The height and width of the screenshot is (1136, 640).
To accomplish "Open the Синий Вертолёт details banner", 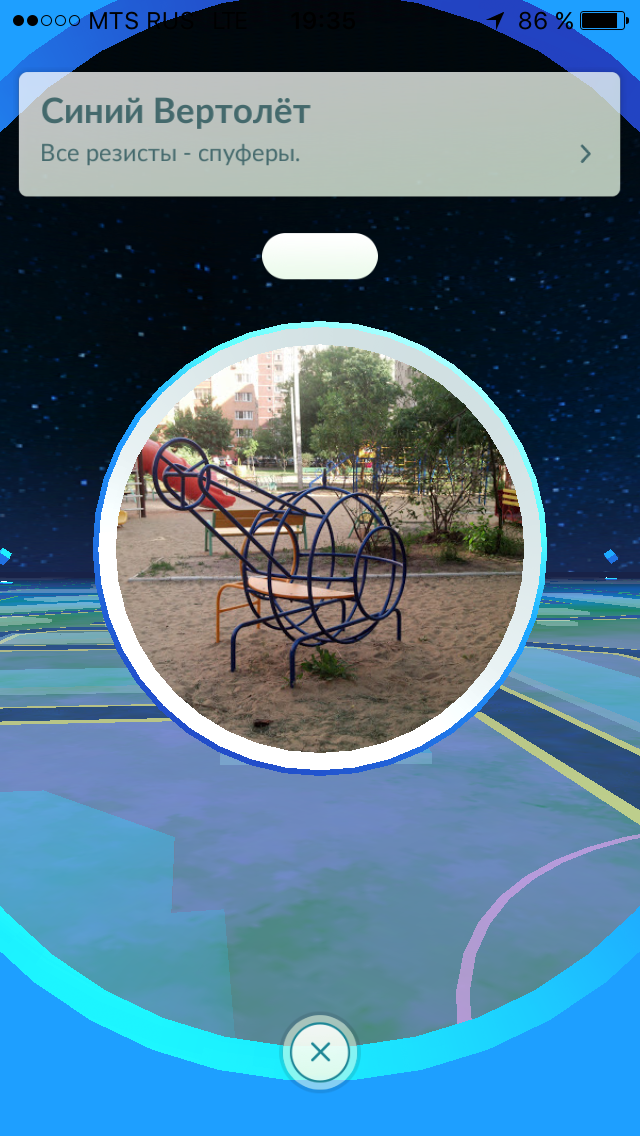I will coord(319,134).
